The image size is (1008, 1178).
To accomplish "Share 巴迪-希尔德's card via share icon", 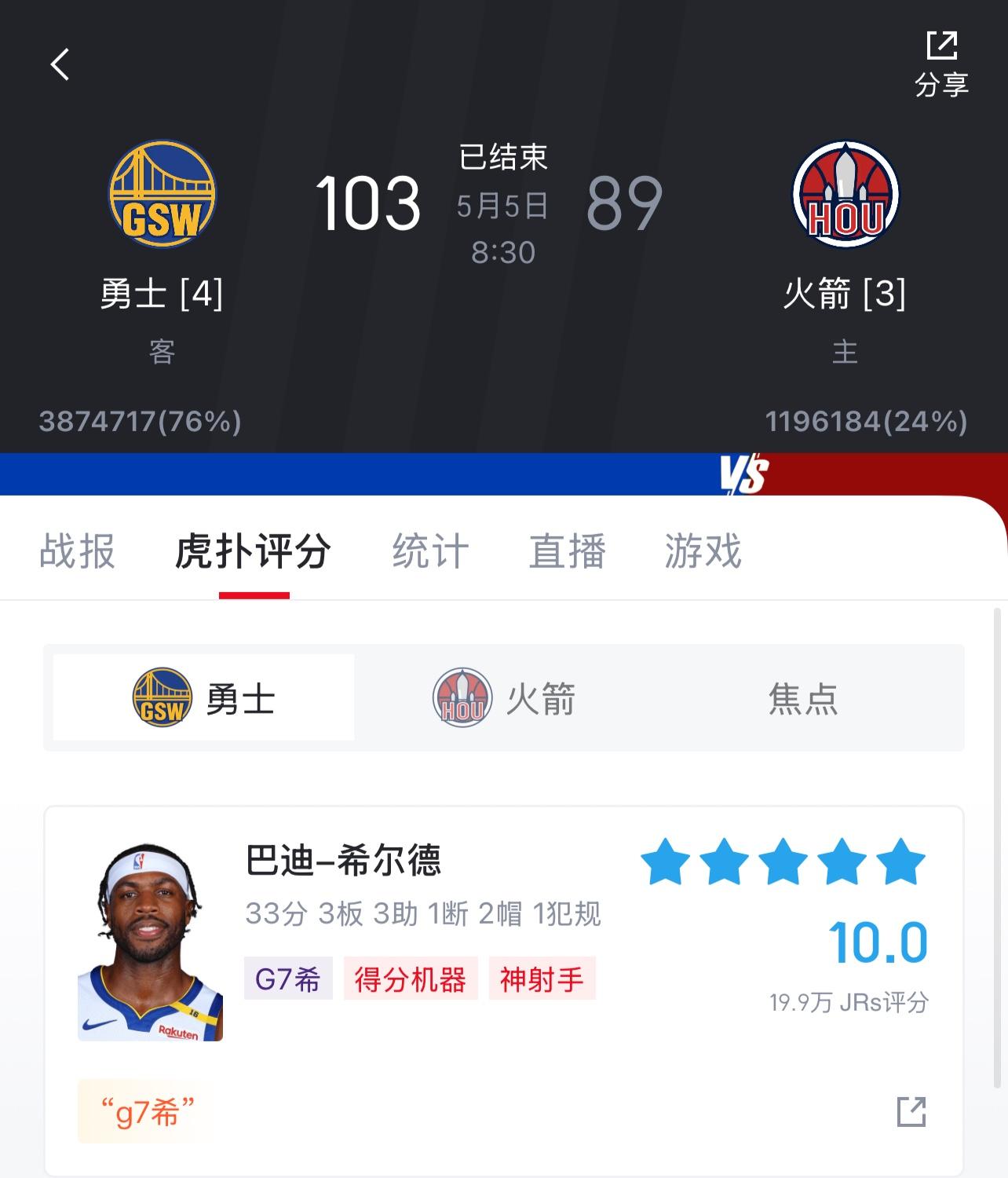I will click(911, 1111).
